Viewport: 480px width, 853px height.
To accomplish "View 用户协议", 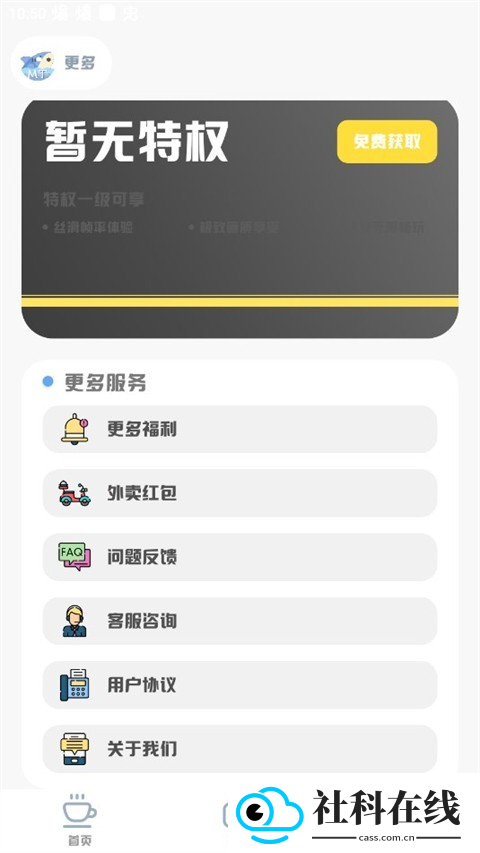I will [x=240, y=685].
